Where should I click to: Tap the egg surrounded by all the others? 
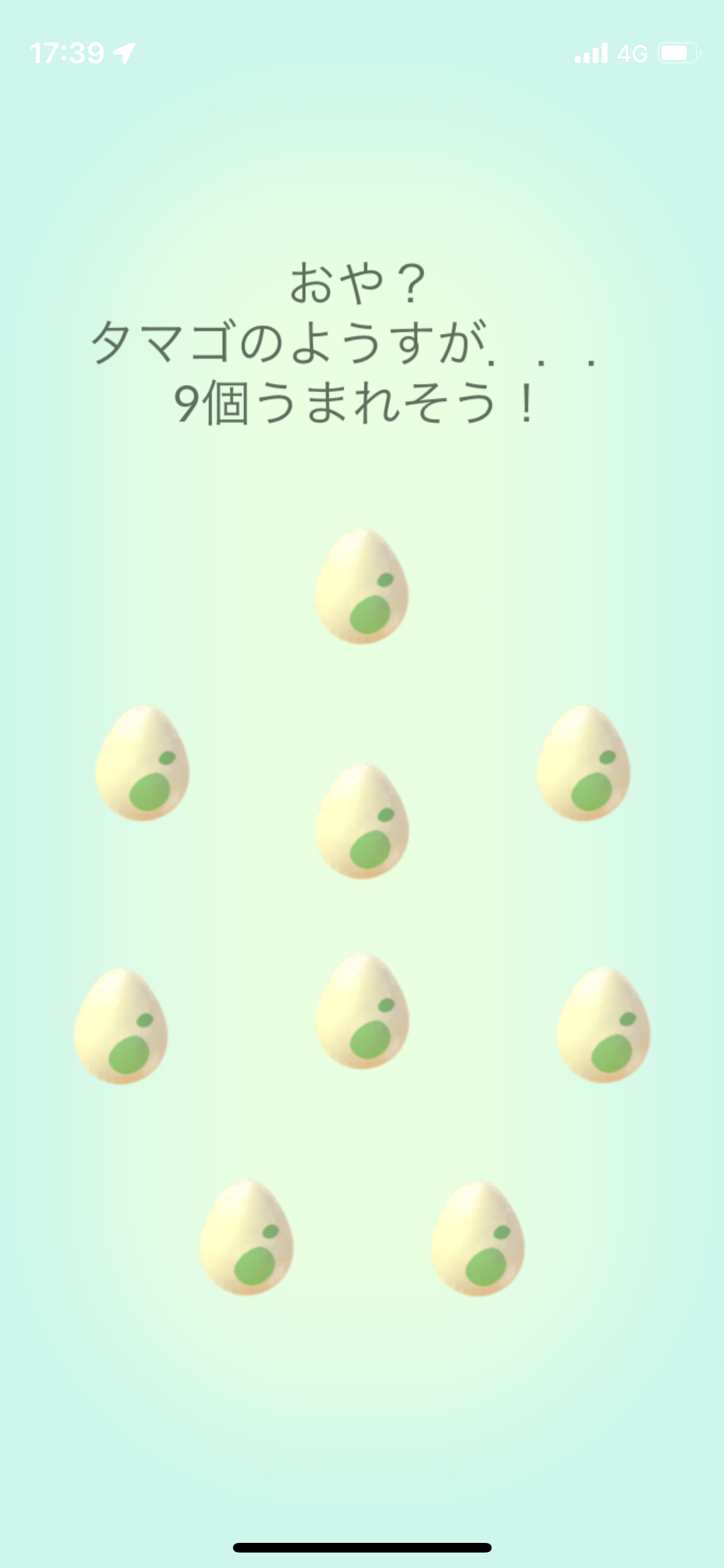[x=362, y=821]
